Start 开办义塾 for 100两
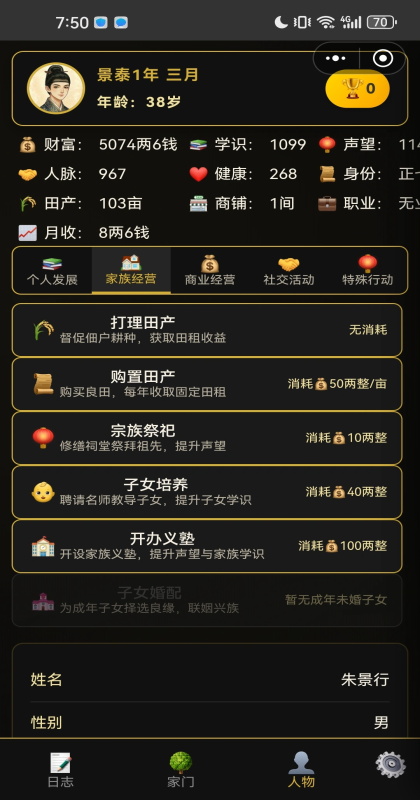Viewport: 420px width, 800px height. click(x=207, y=546)
